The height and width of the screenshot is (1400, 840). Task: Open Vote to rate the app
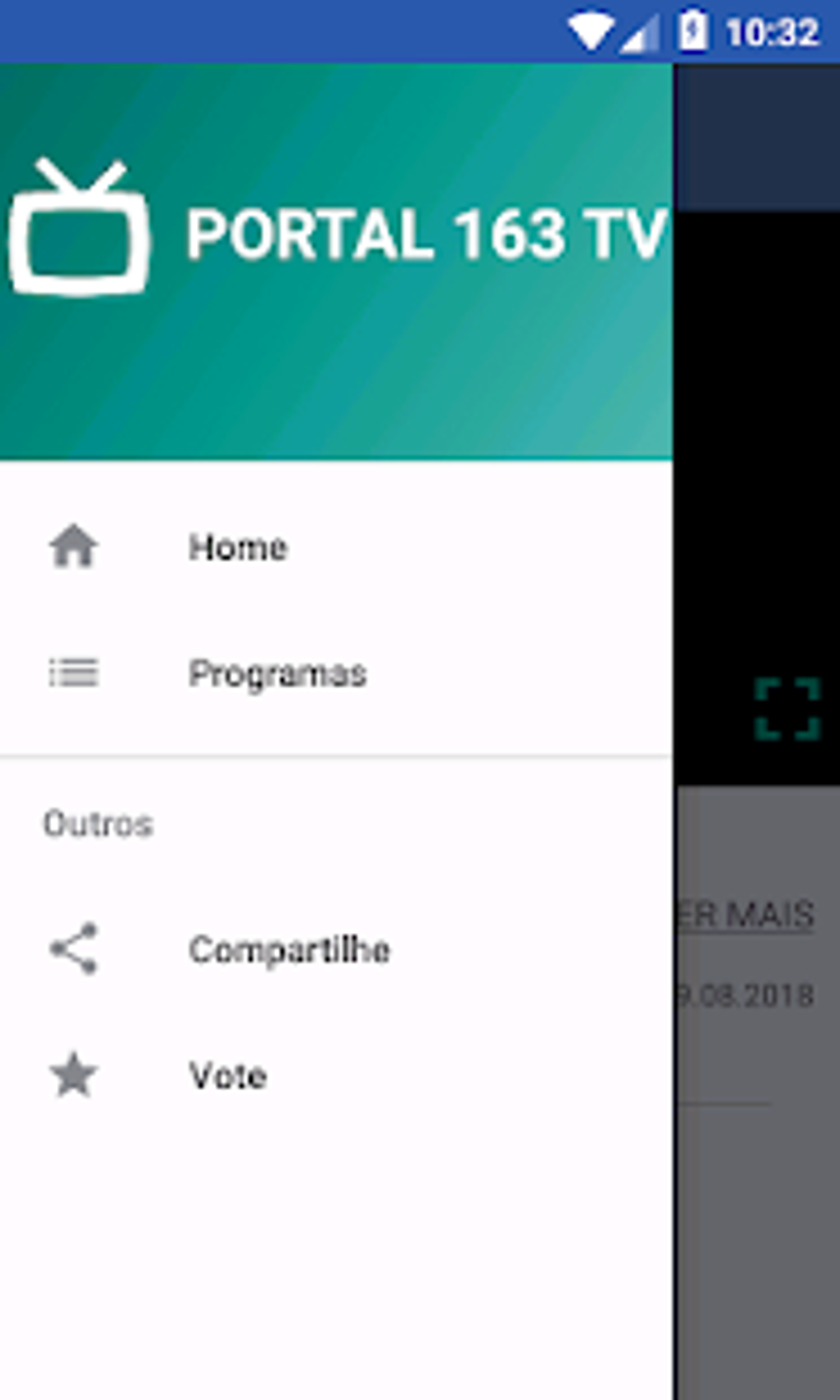point(336,1076)
